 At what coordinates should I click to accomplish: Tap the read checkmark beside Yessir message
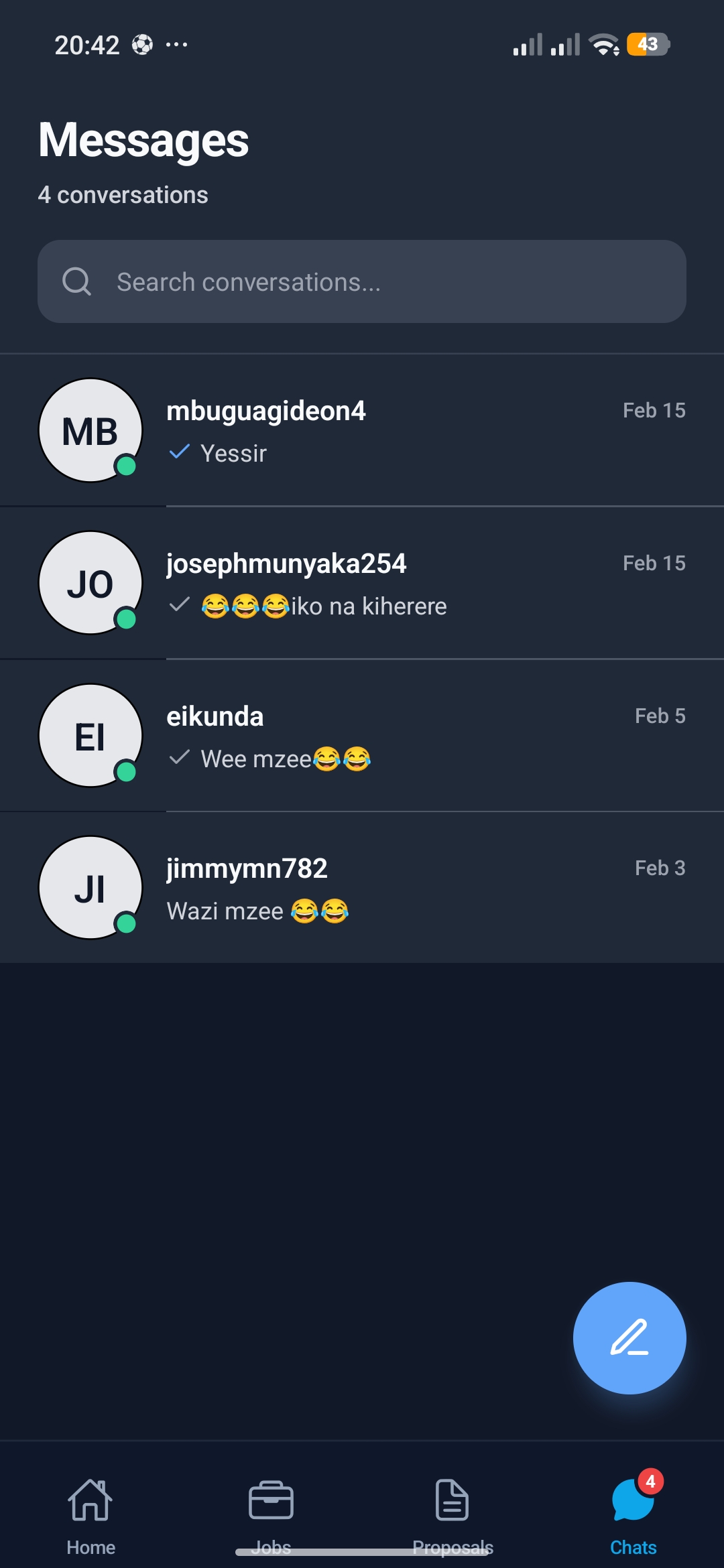[179, 452]
